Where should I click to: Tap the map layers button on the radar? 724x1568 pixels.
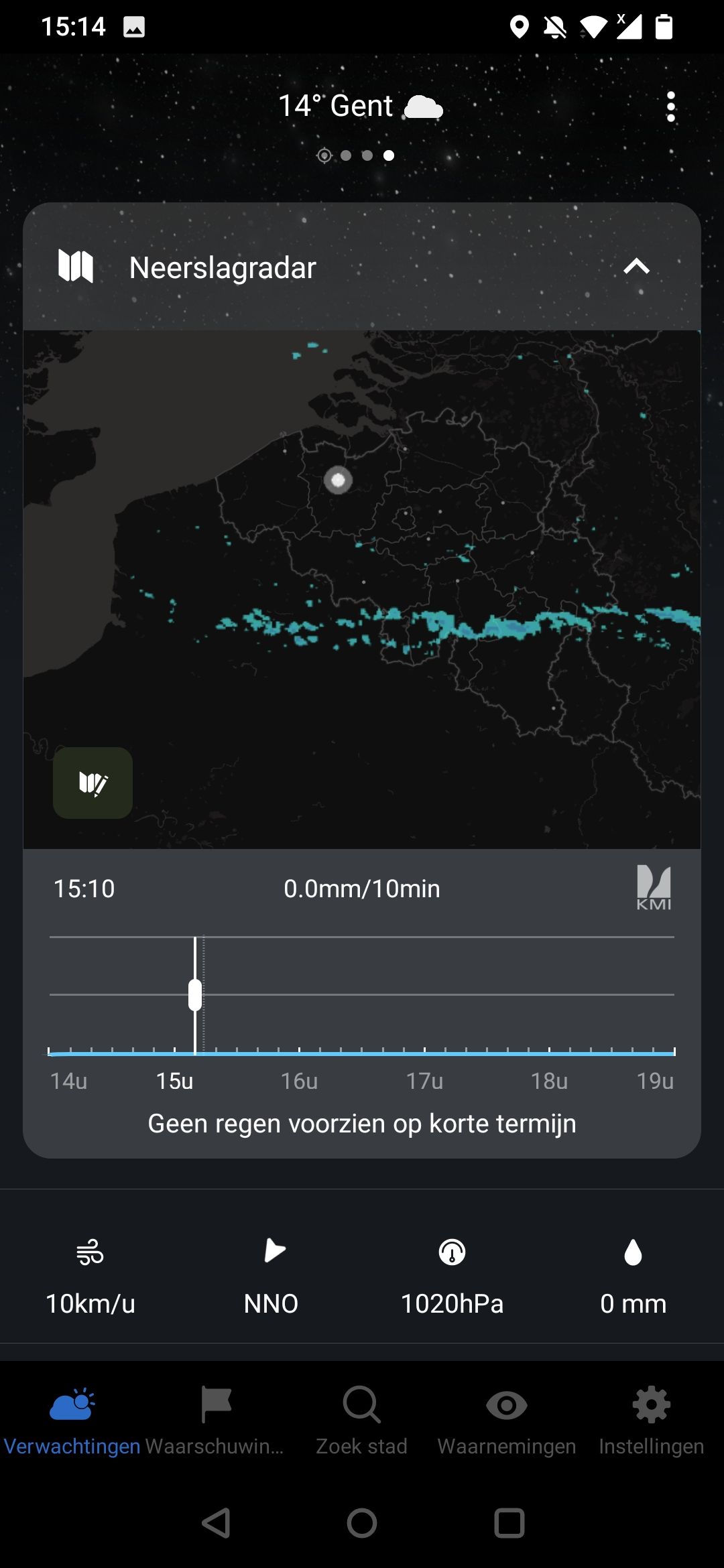tap(93, 783)
